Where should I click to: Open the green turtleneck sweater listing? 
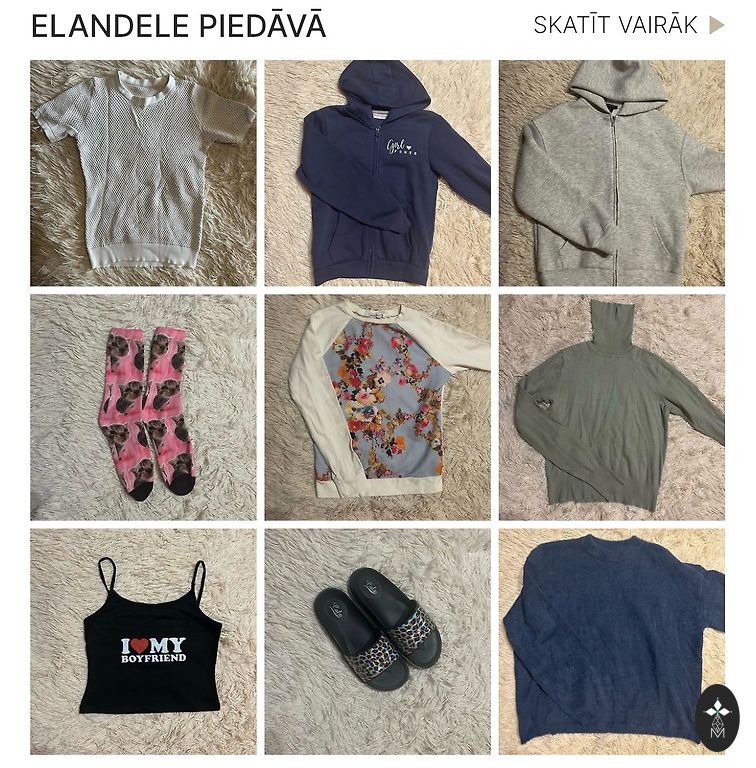pos(612,407)
